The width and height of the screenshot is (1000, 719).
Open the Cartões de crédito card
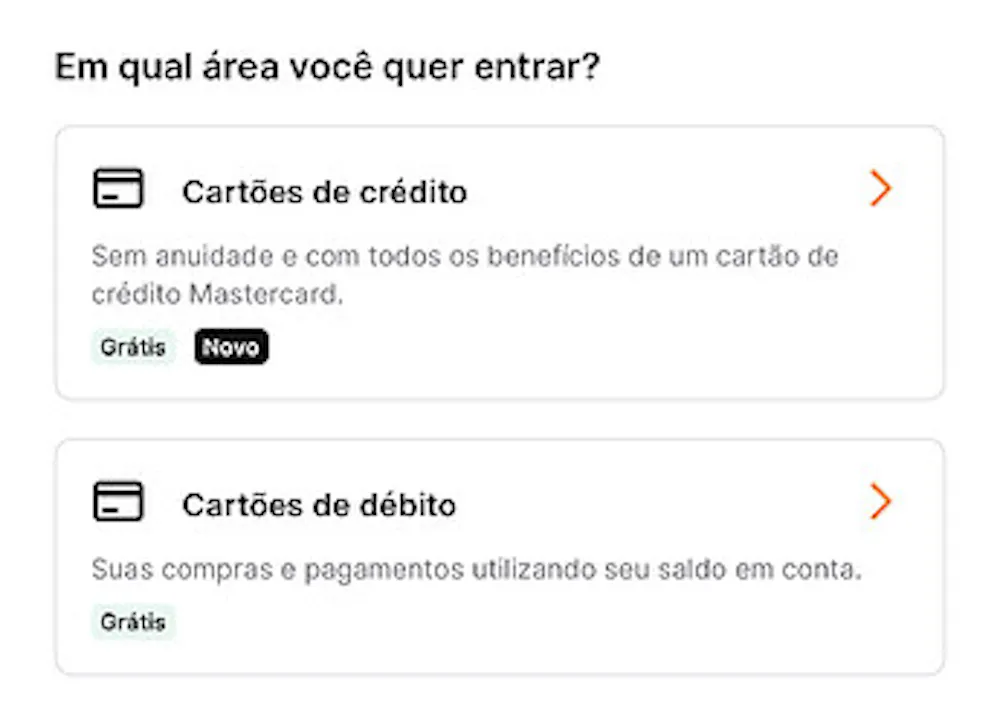point(498,262)
